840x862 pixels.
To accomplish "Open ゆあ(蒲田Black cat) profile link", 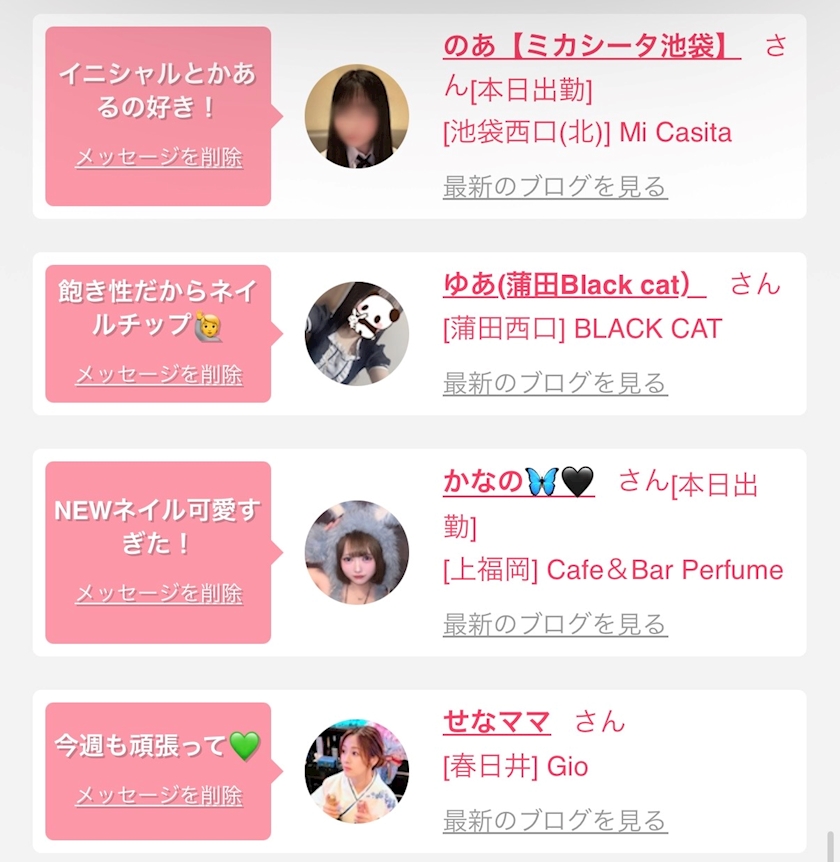I will [574, 285].
